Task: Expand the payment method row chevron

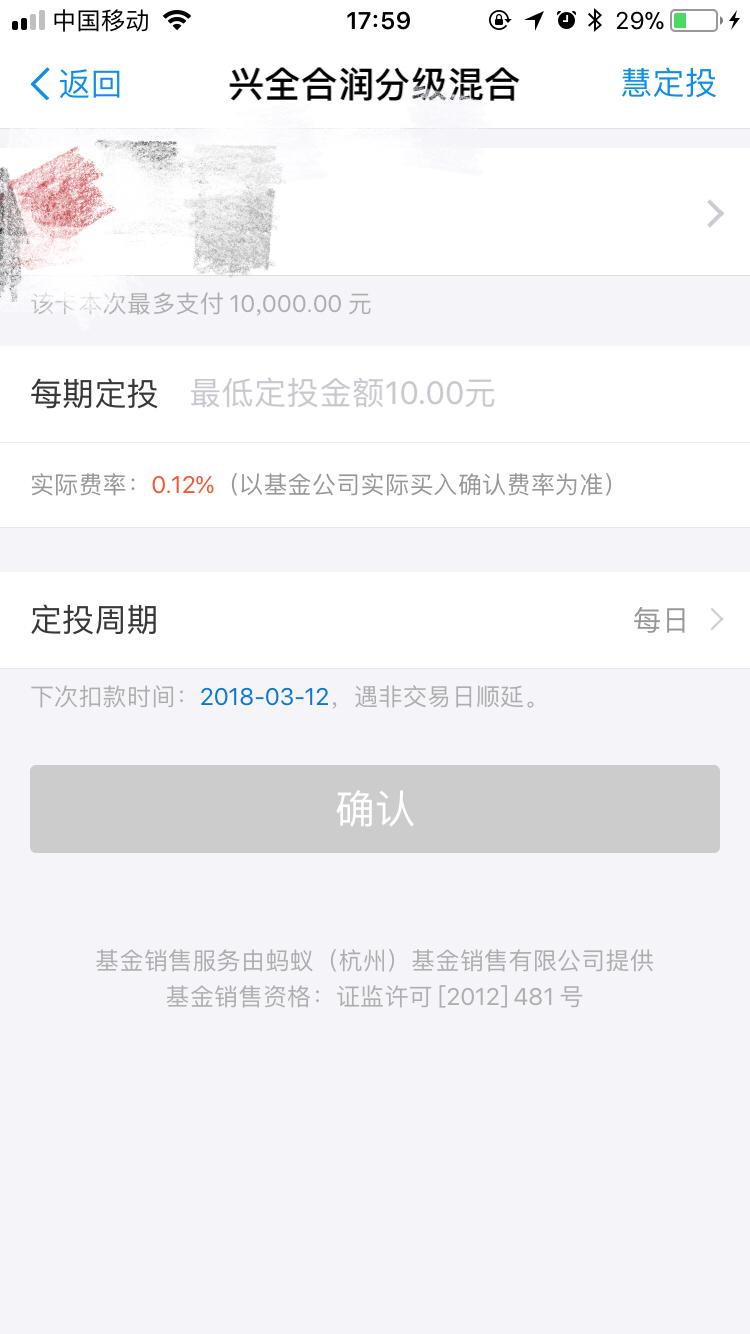Action: (x=714, y=212)
